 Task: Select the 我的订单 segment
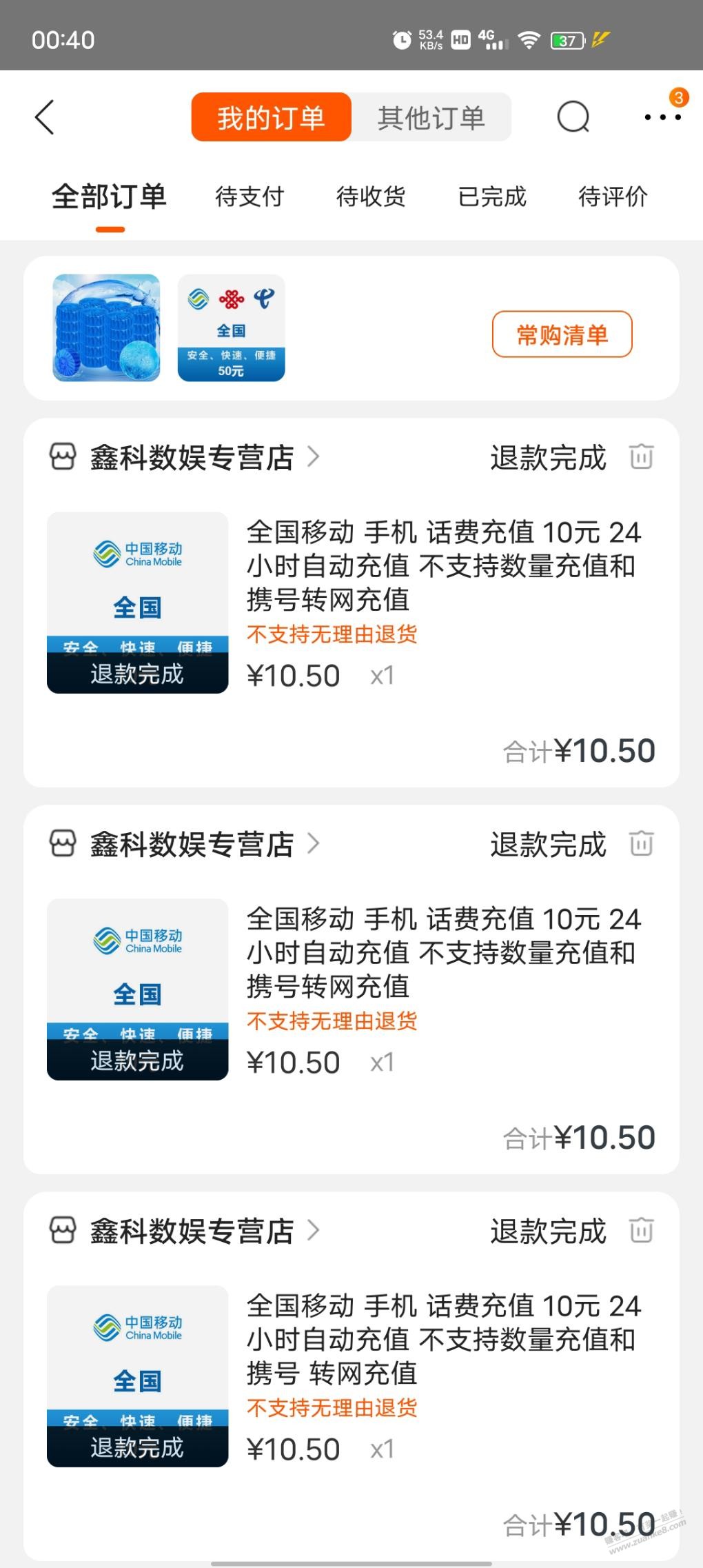[272, 117]
